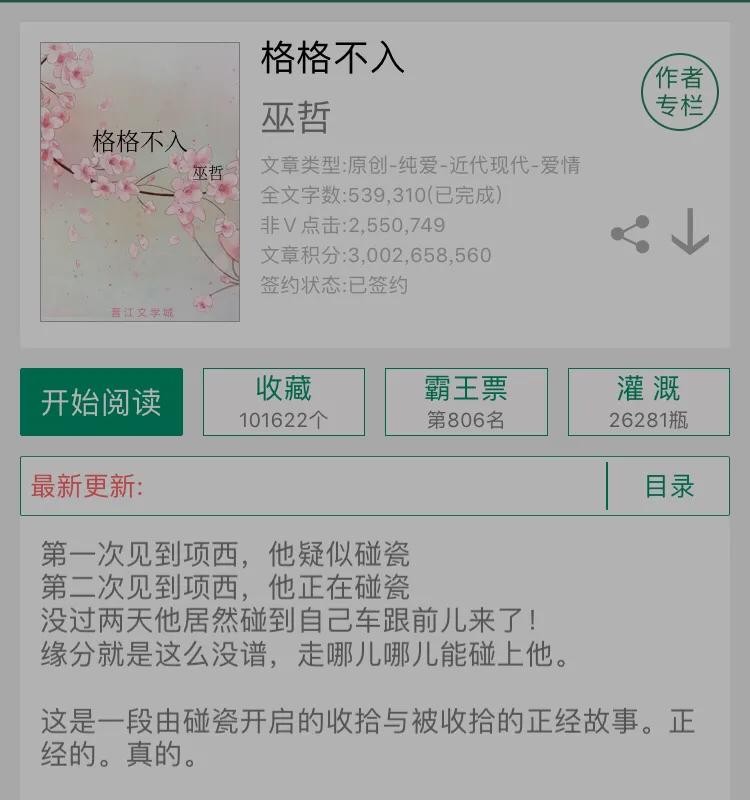Open the 目录 table of contents
750x800 pixels.
[x=669, y=487]
